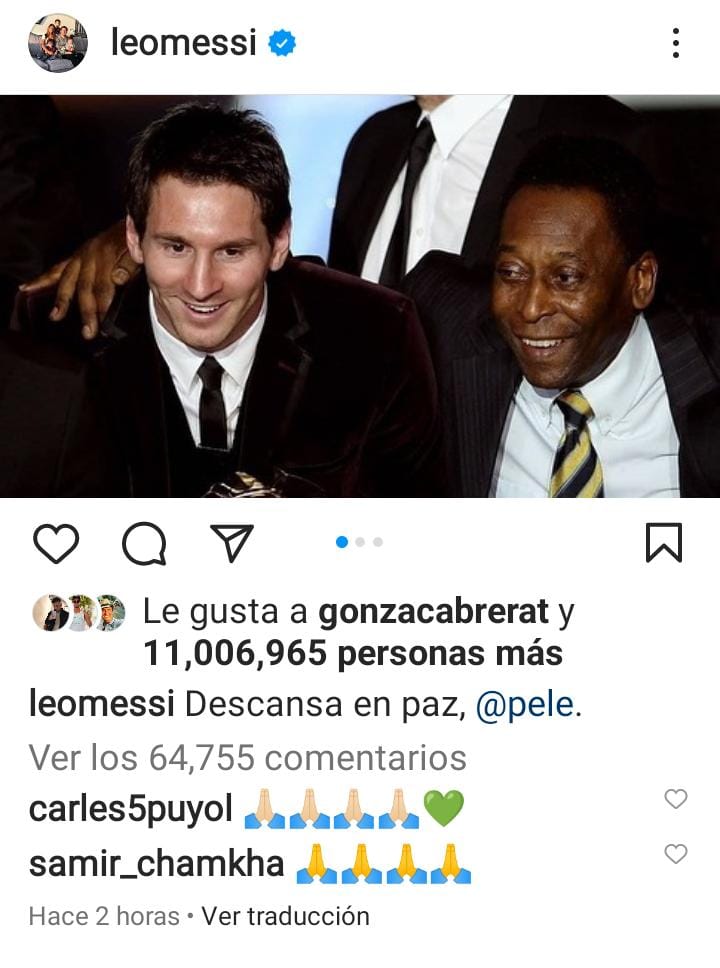View the gonzacabrerat likes list
This screenshot has height=968, width=720.
coord(433,611)
